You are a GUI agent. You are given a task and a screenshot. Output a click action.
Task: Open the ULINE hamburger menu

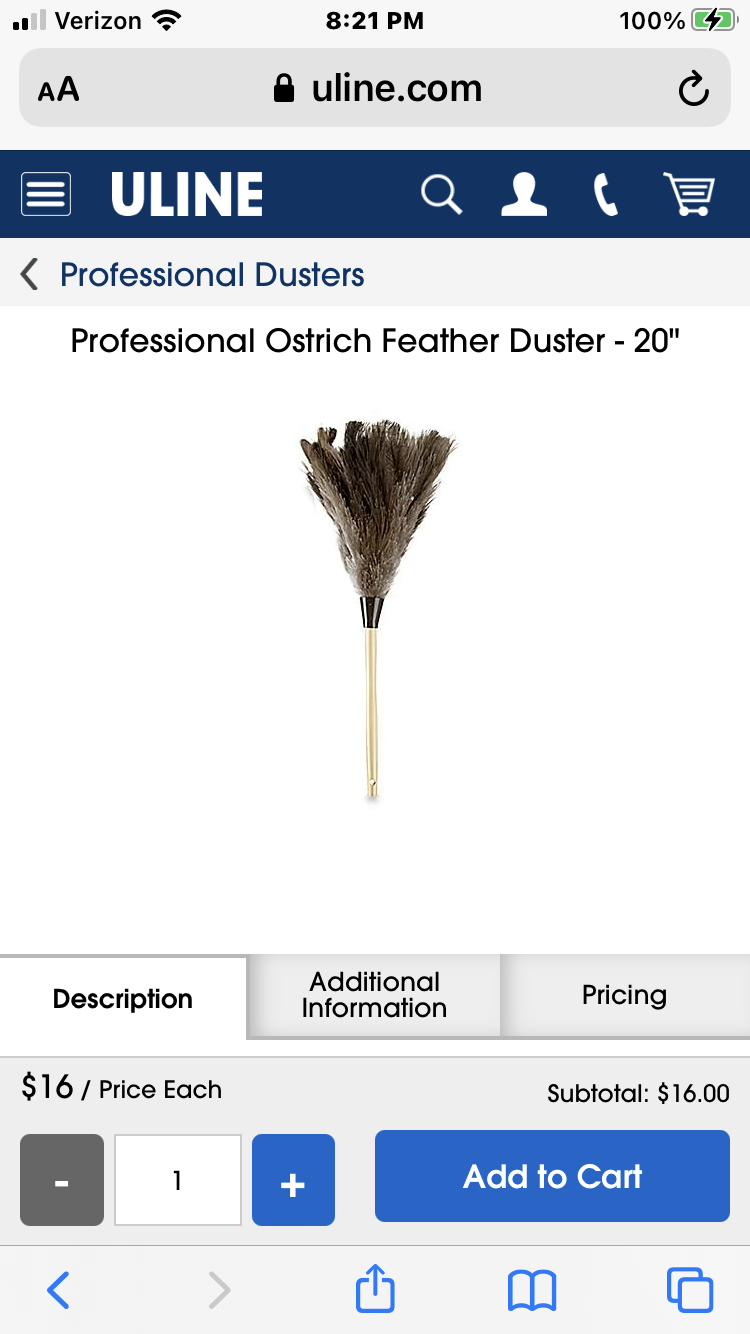point(46,194)
